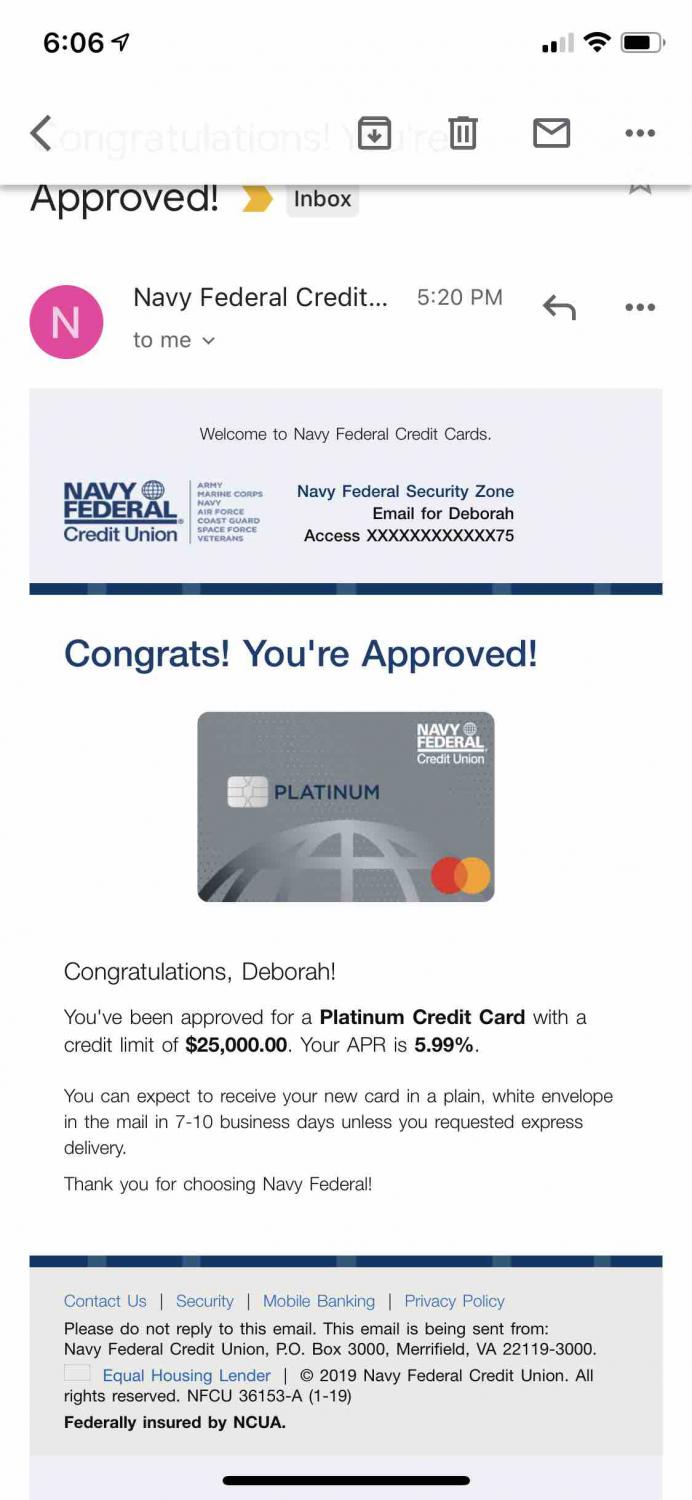This screenshot has height=1500, width=692.
Task: View the sender's pink N avatar
Action: click(66, 322)
